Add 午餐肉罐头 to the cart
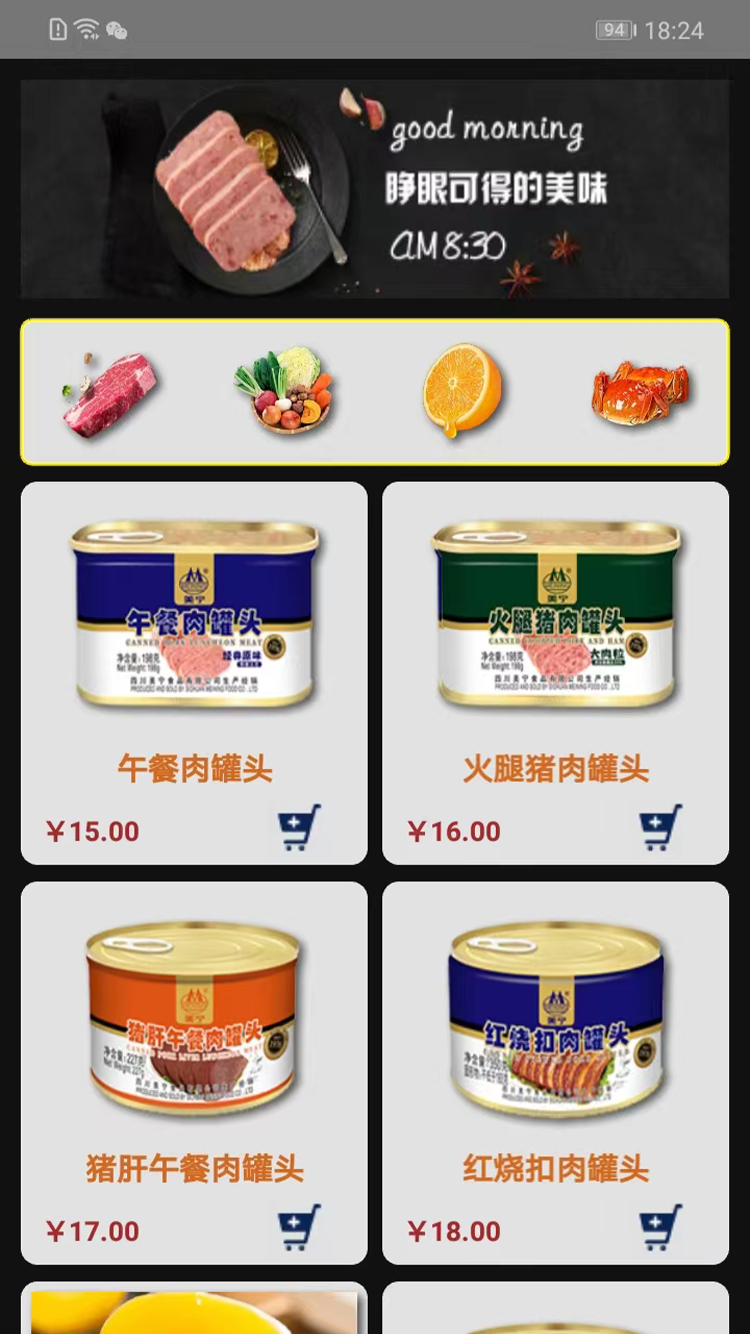This screenshot has height=1334, width=750. [299, 828]
